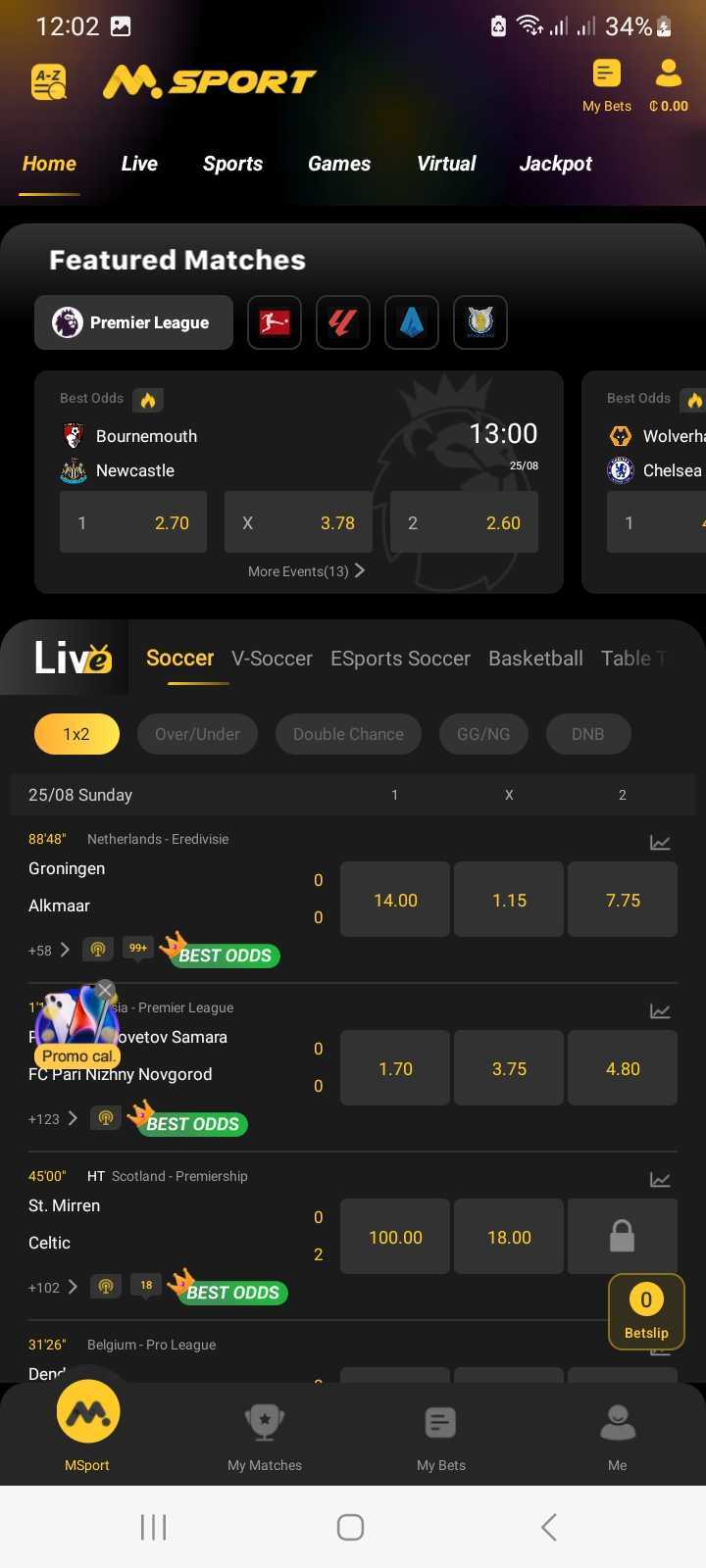Pick Bournemouth win at 2.70
Viewport: 706px width, 1568px height.
(x=133, y=522)
